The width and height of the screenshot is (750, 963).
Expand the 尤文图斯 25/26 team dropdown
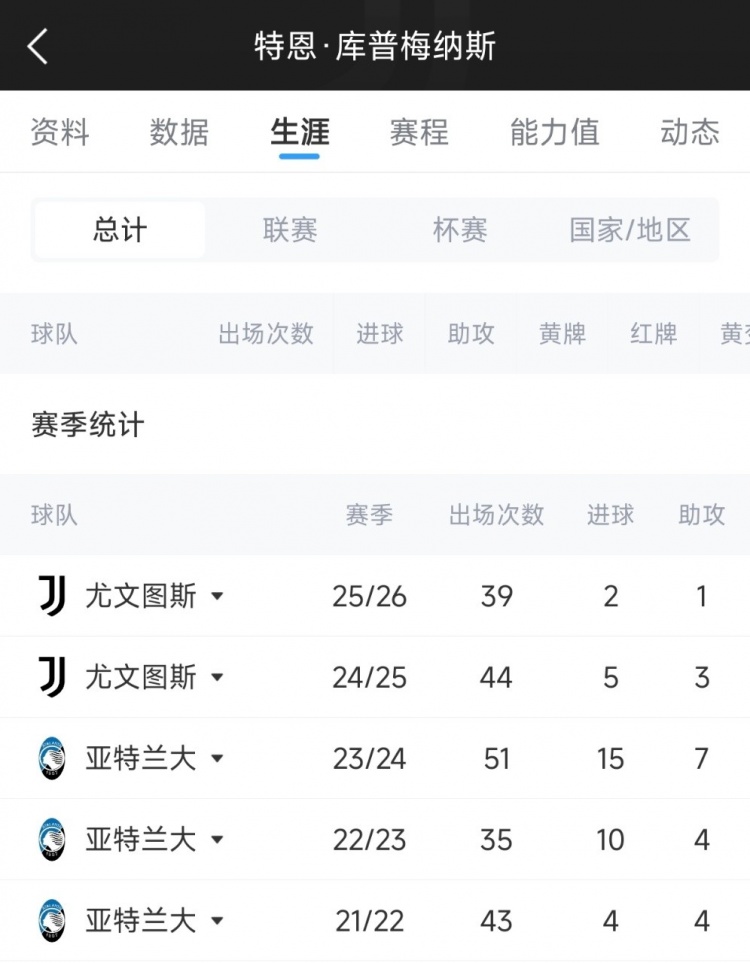[218, 596]
